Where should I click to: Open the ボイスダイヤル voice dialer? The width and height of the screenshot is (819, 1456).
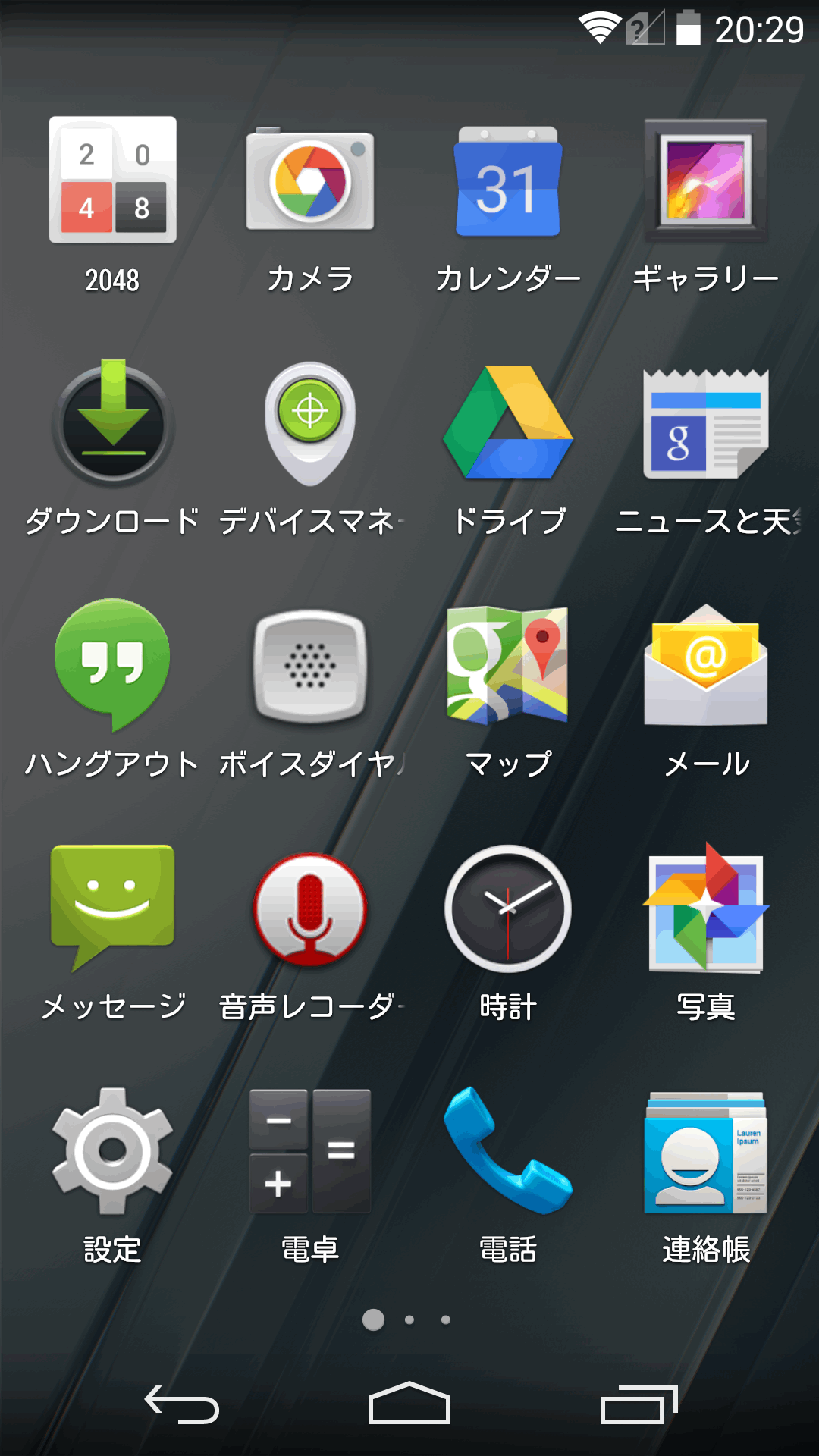point(310,666)
